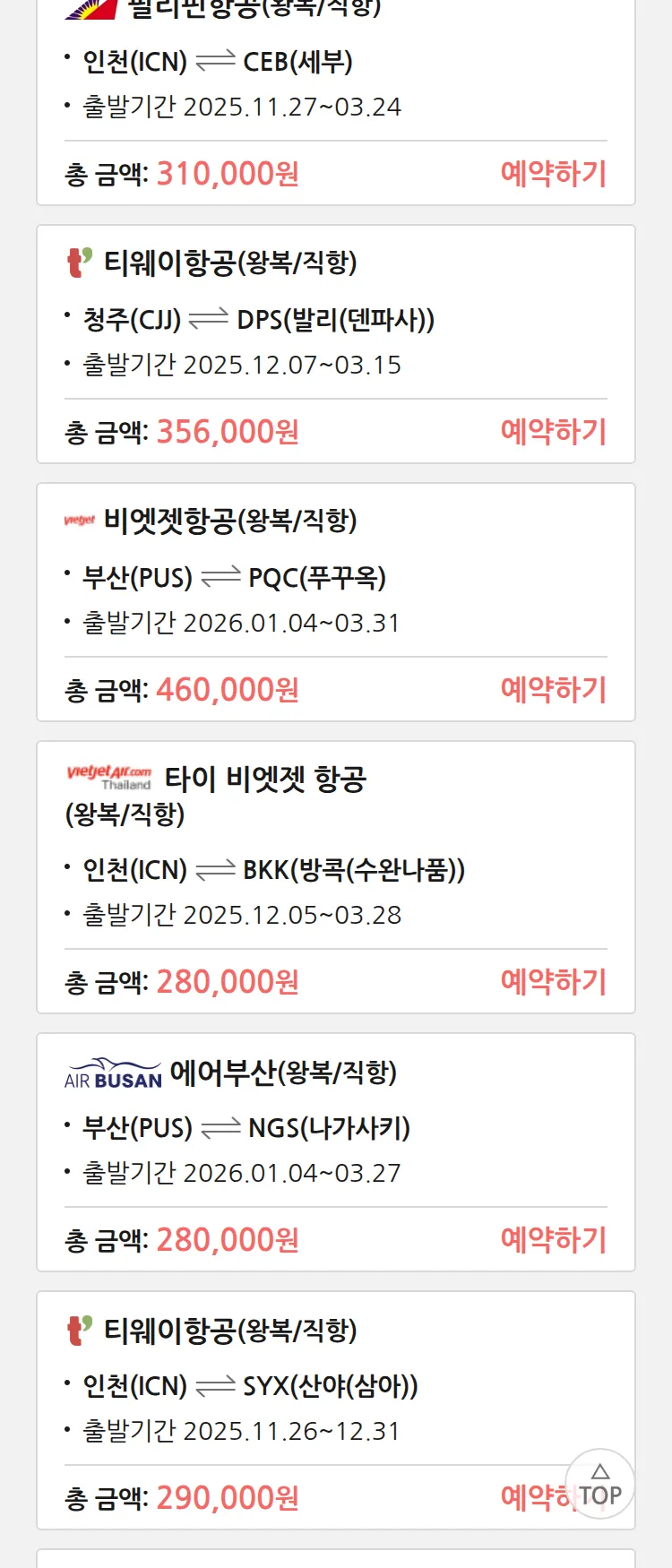Image resolution: width=672 pixels, height=1568 pixels.
Task: Jump to top with the TOP button
Action: click(x=599, y=1484)
